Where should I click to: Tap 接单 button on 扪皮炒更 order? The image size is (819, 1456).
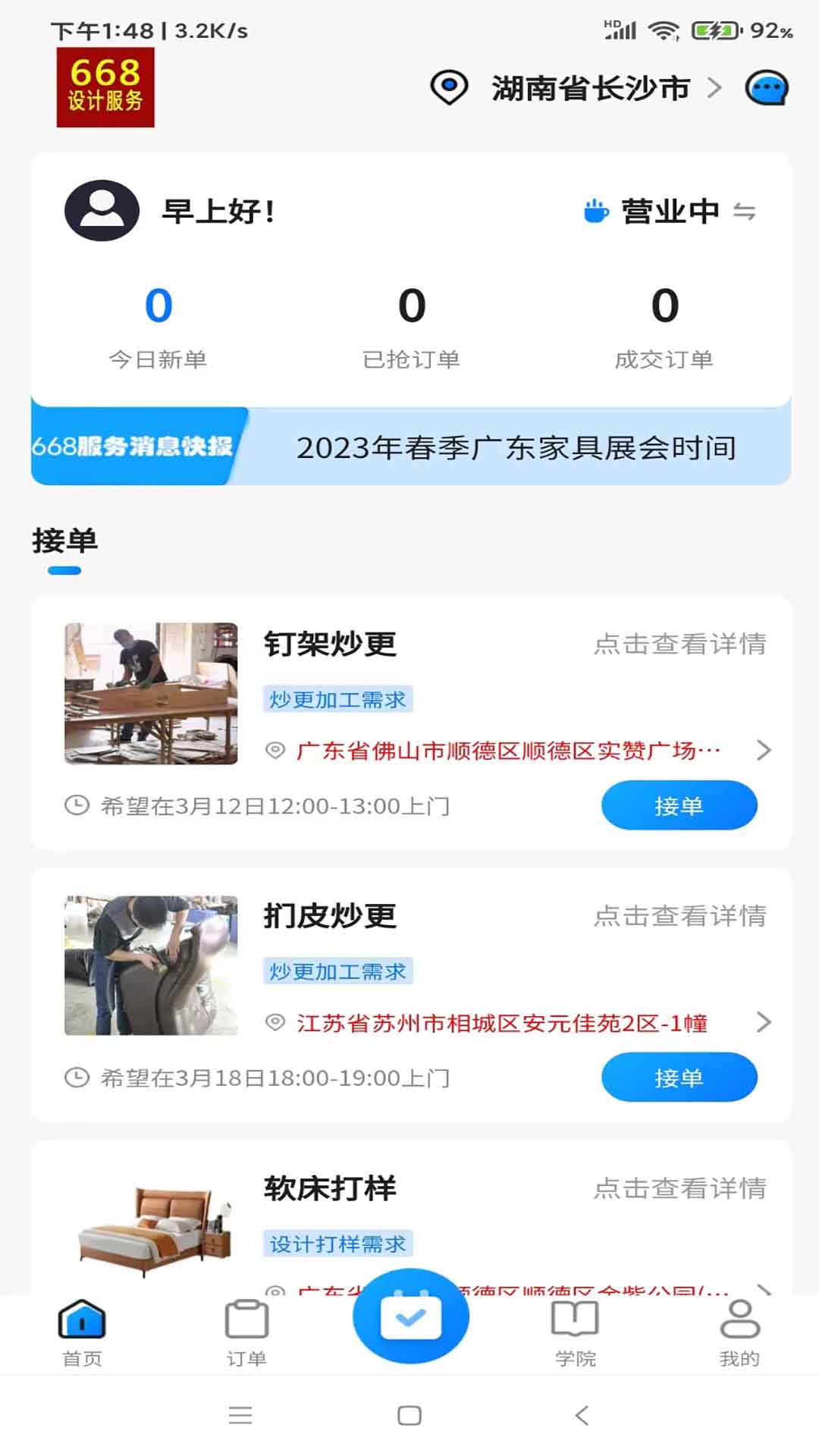click(679, 1077)
